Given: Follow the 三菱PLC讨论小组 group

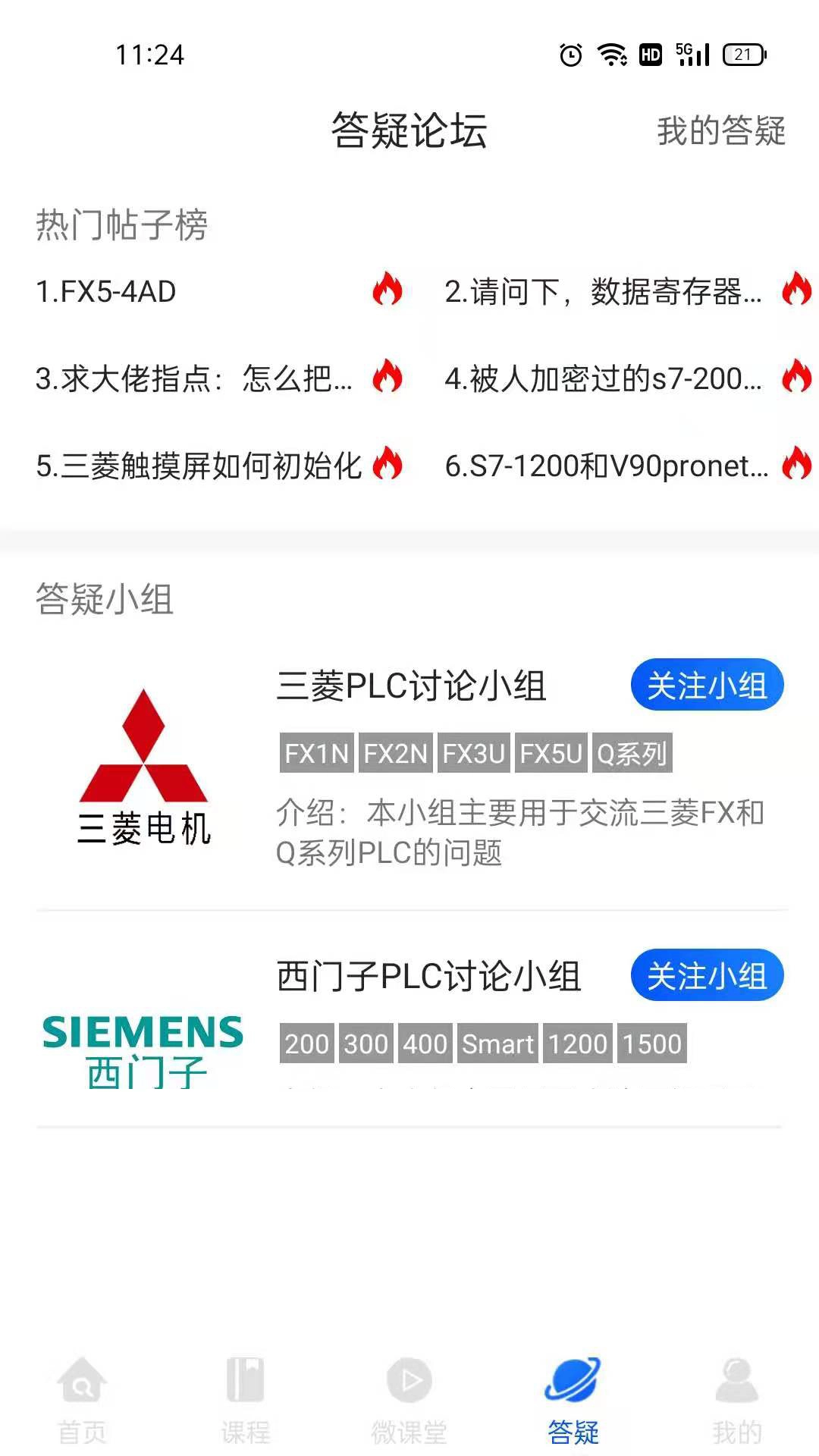Looking at the screenshot, I should [x=707, y=685].
